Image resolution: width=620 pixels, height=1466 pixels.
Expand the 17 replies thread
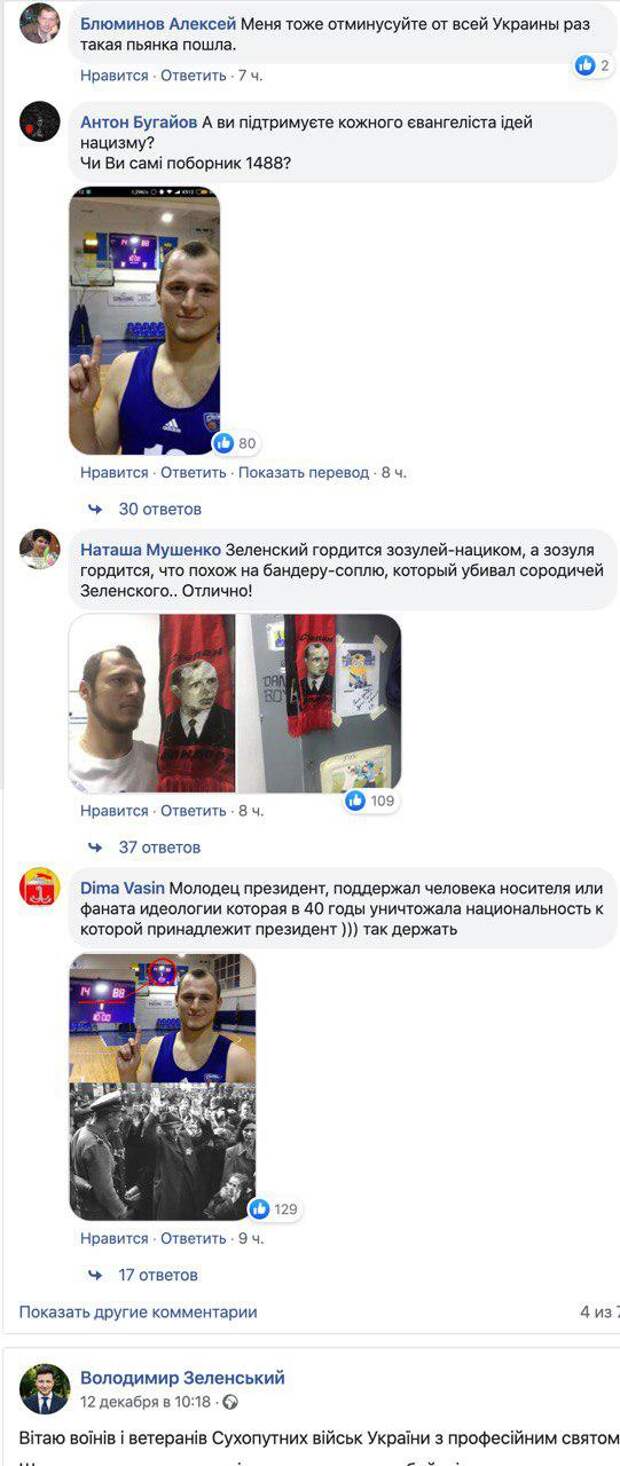pos(158,1275)
